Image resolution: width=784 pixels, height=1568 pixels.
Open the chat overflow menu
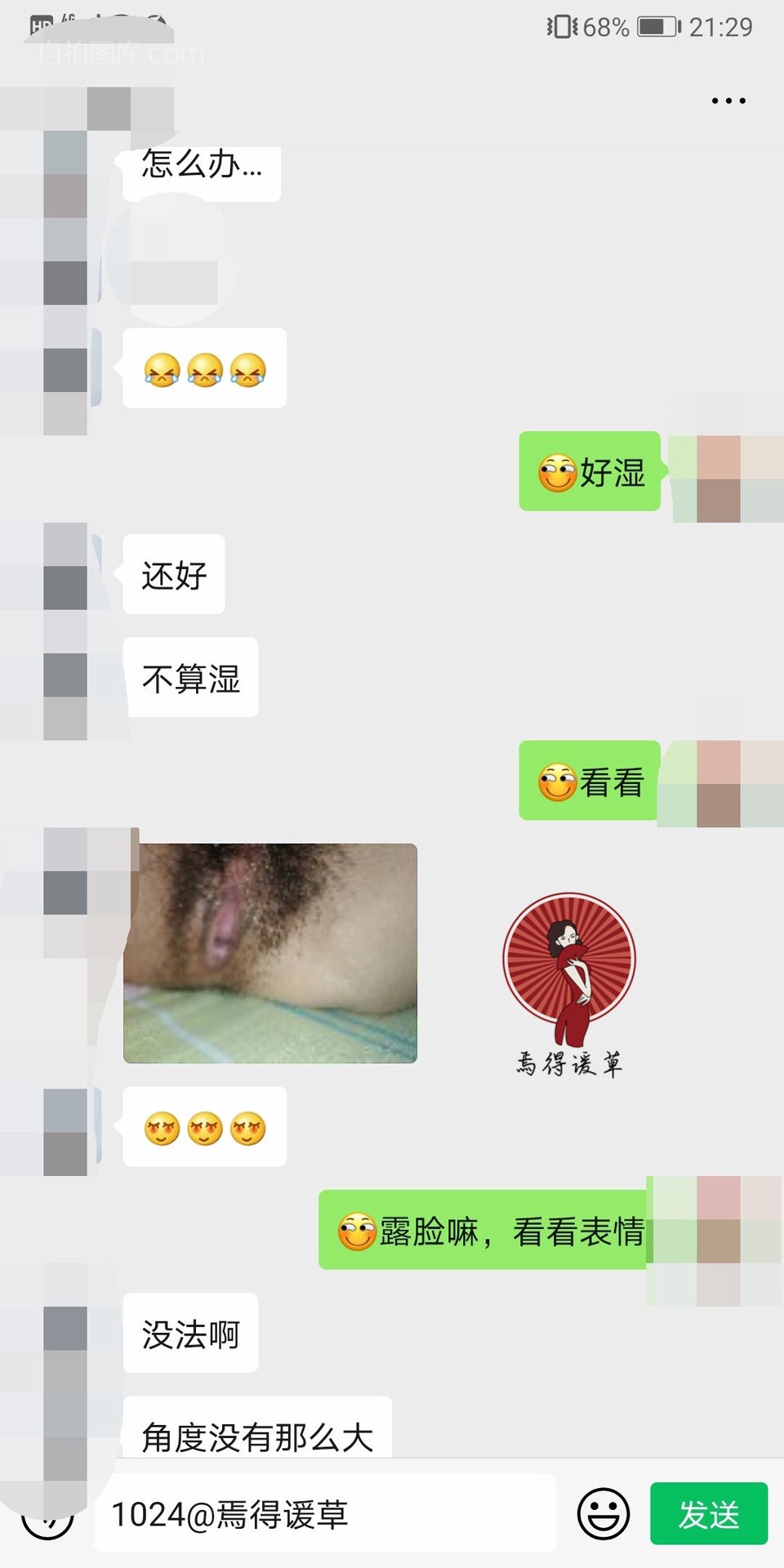(728, 101)
